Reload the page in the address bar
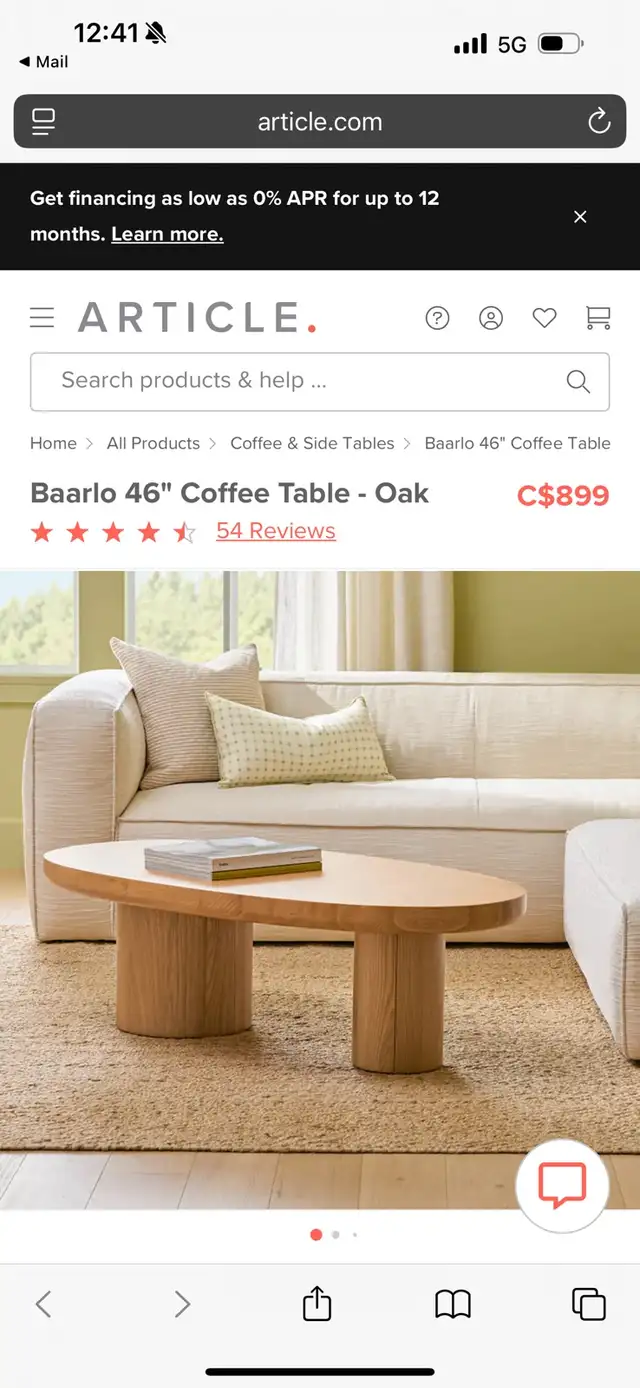The width and height of the screenshot is (640, 1388). 599,122
